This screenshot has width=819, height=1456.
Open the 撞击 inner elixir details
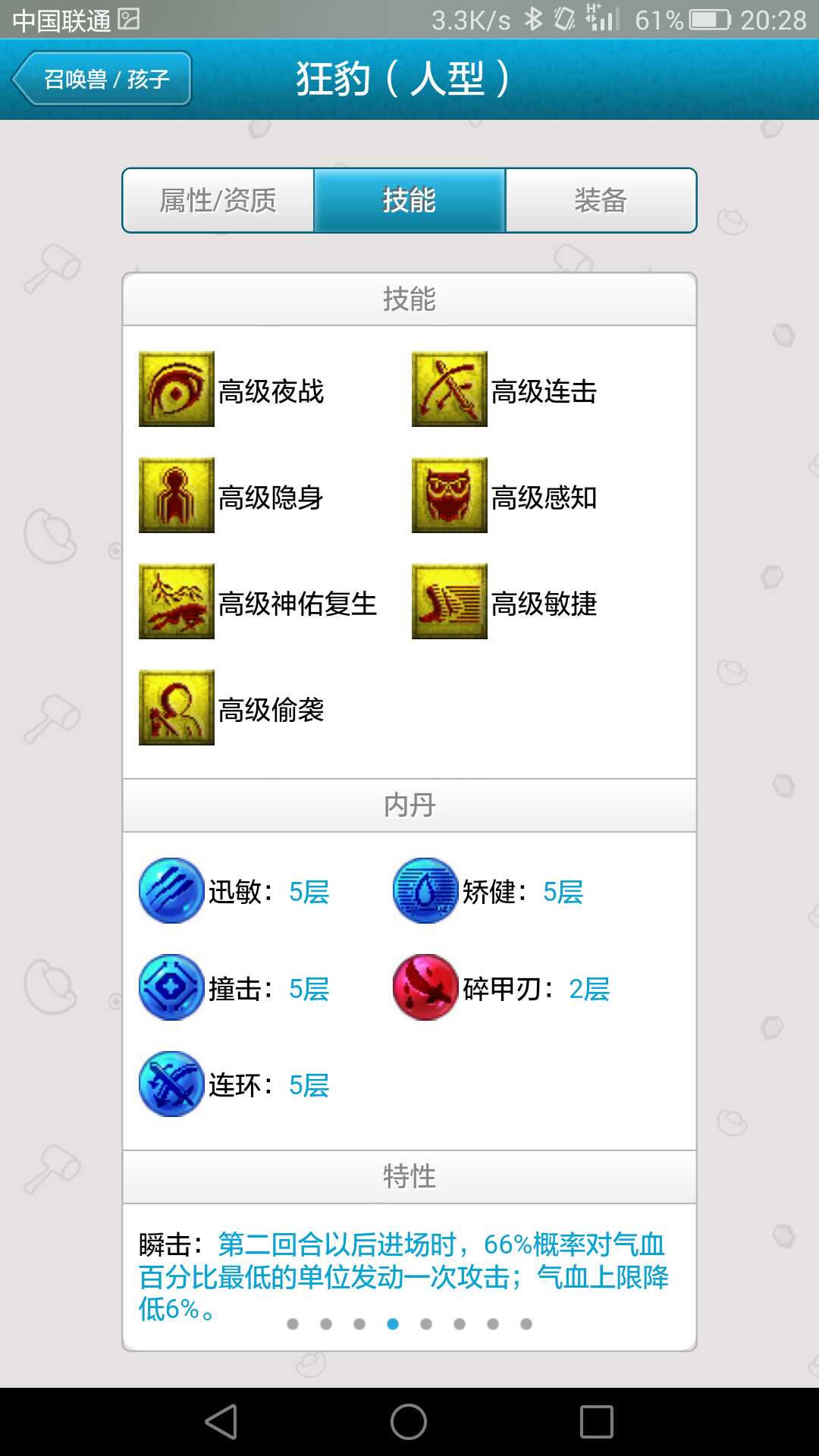coord(171,987)
